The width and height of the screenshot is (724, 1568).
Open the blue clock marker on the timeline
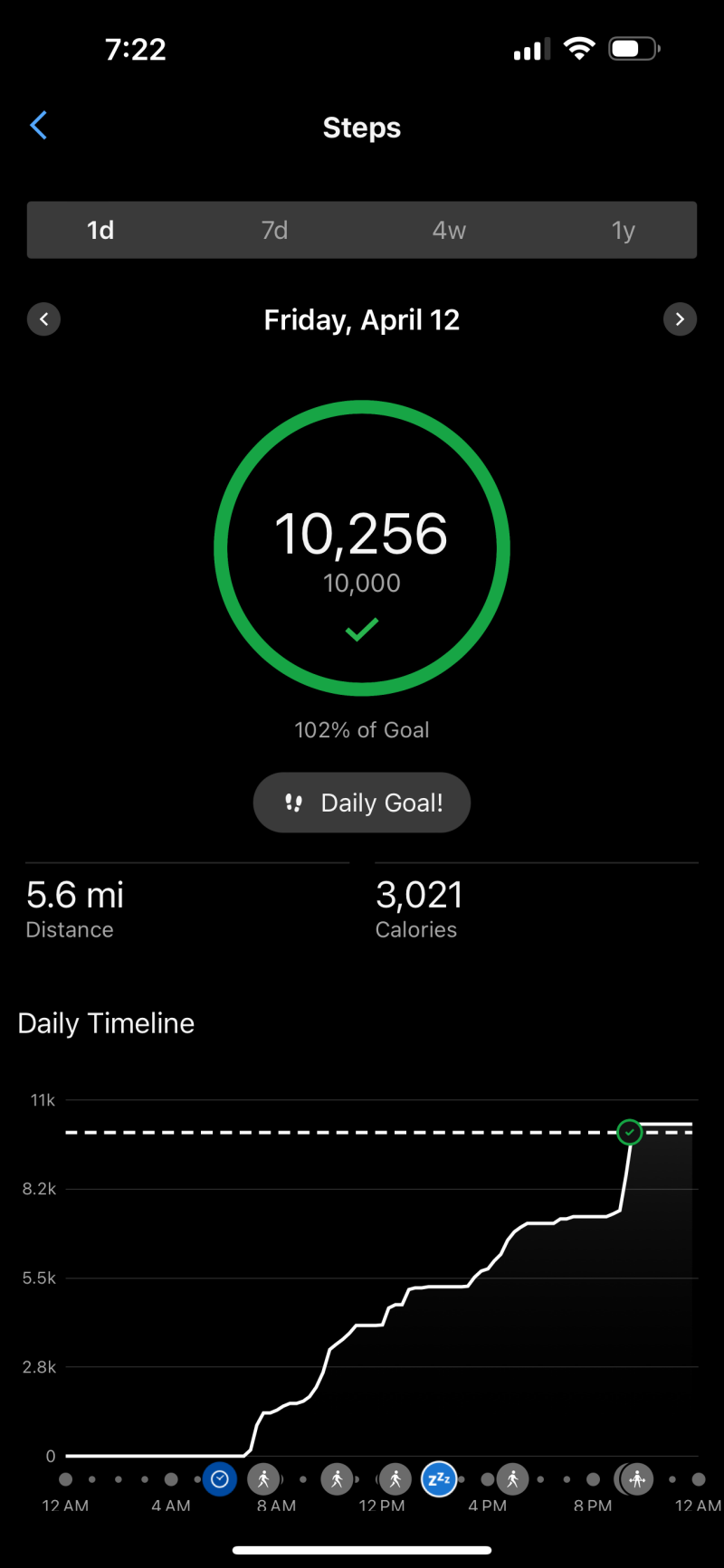(219, 1479)
